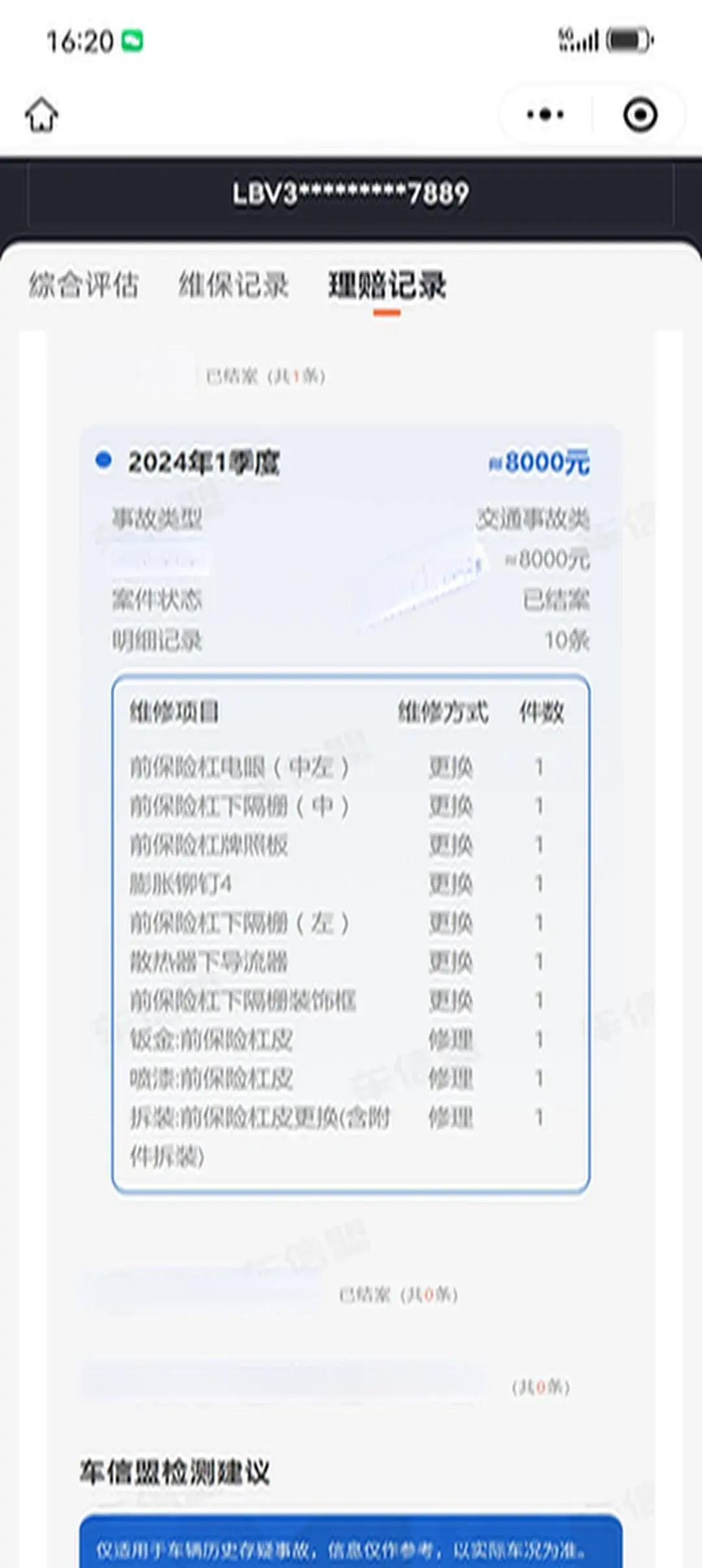
Task: Go to the mini program home
Action: 42,115
